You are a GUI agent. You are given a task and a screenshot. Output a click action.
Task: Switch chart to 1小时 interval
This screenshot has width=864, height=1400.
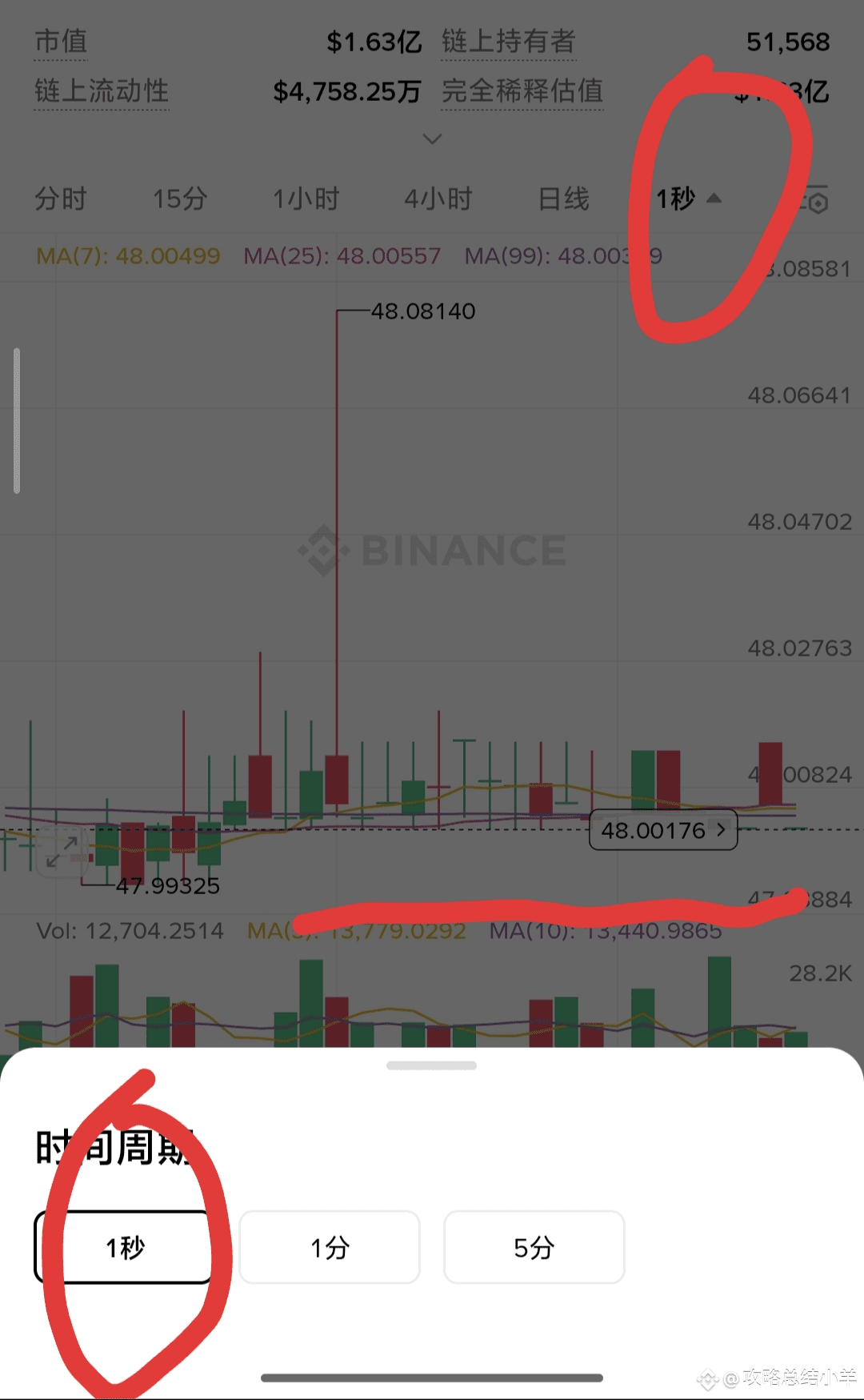point(306,199)
